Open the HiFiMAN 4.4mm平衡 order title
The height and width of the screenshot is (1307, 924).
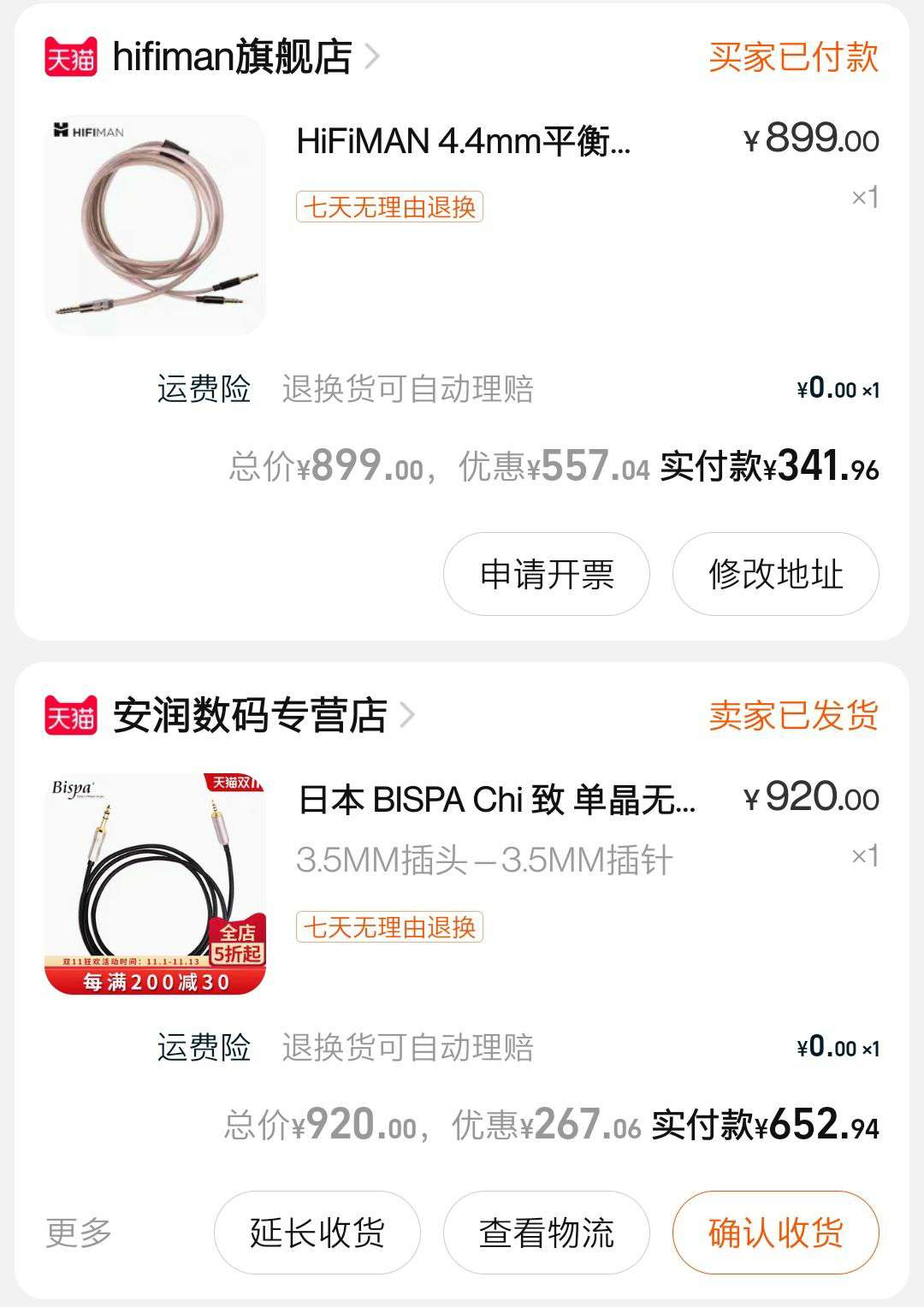(x=463, y=141)
